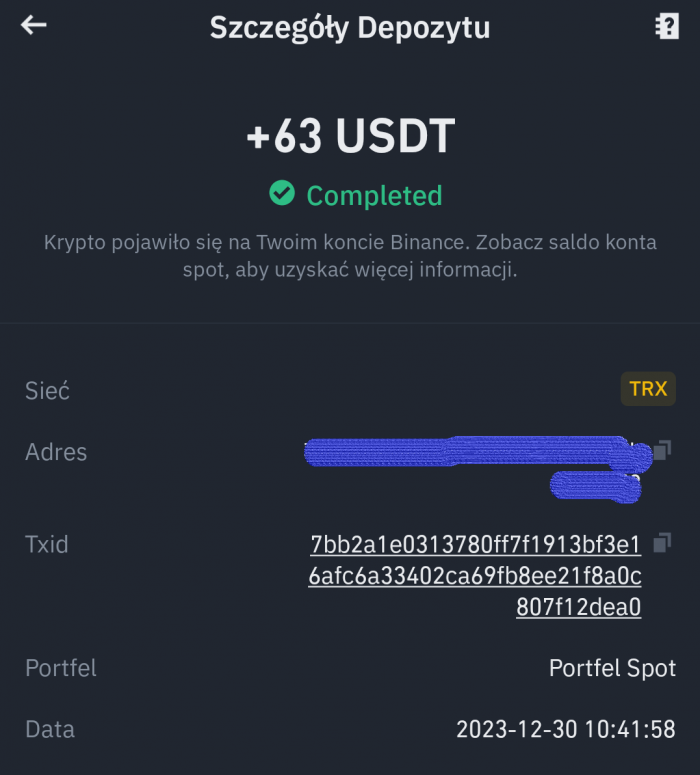The height and width of the screenshot is (775, 700).
Task: Open the help icon in the header
Action: coord(666,27)
